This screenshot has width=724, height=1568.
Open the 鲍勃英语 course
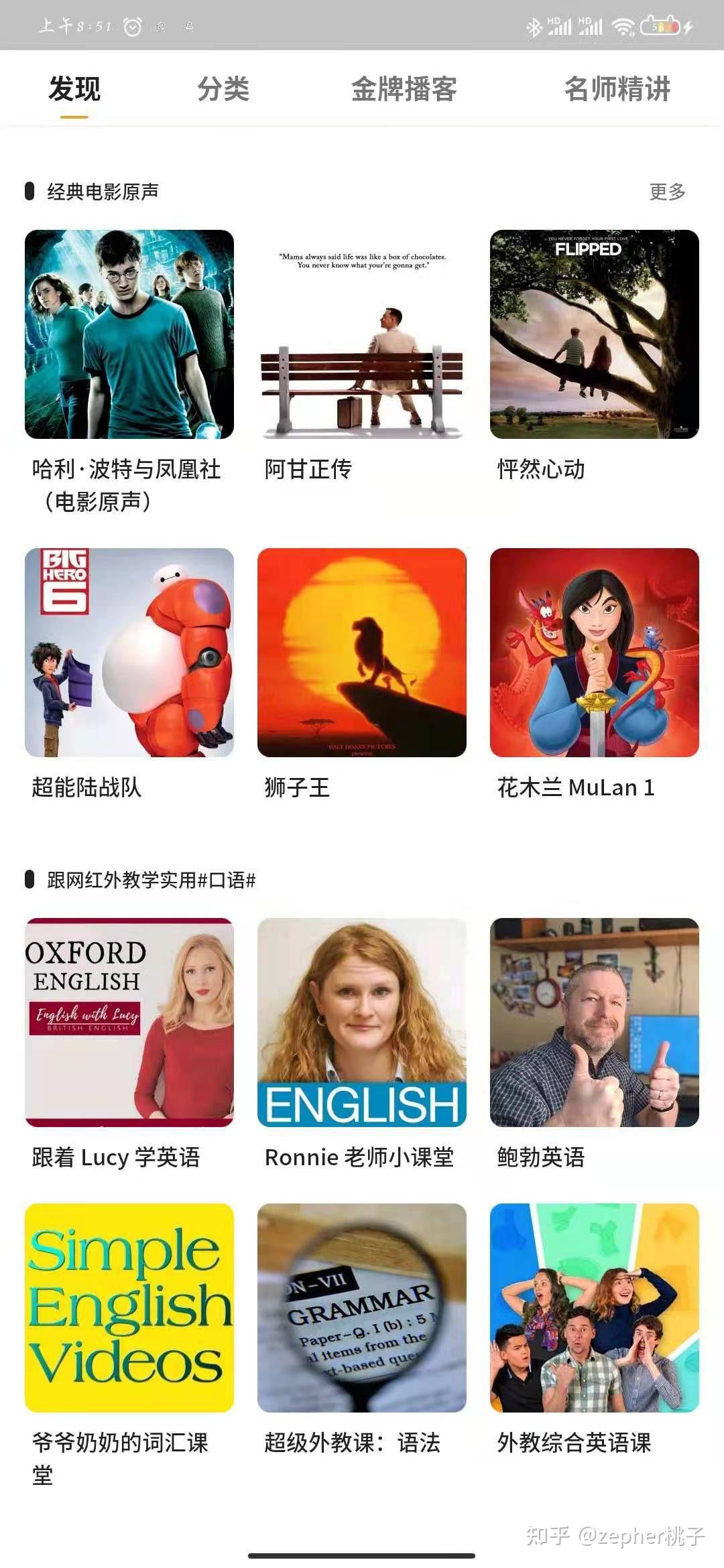click(595, 1023)
